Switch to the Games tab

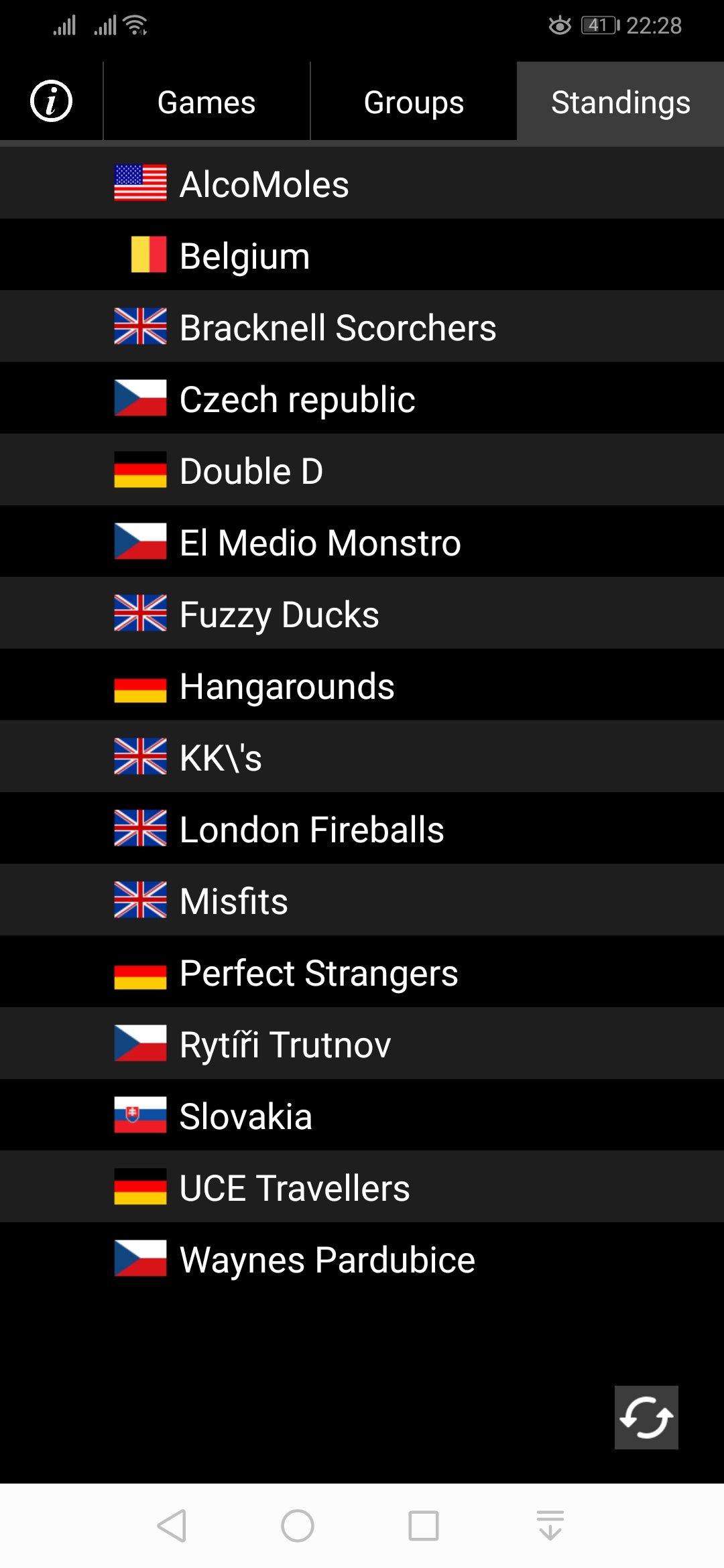pyautogui.click(x=206, y=103)
